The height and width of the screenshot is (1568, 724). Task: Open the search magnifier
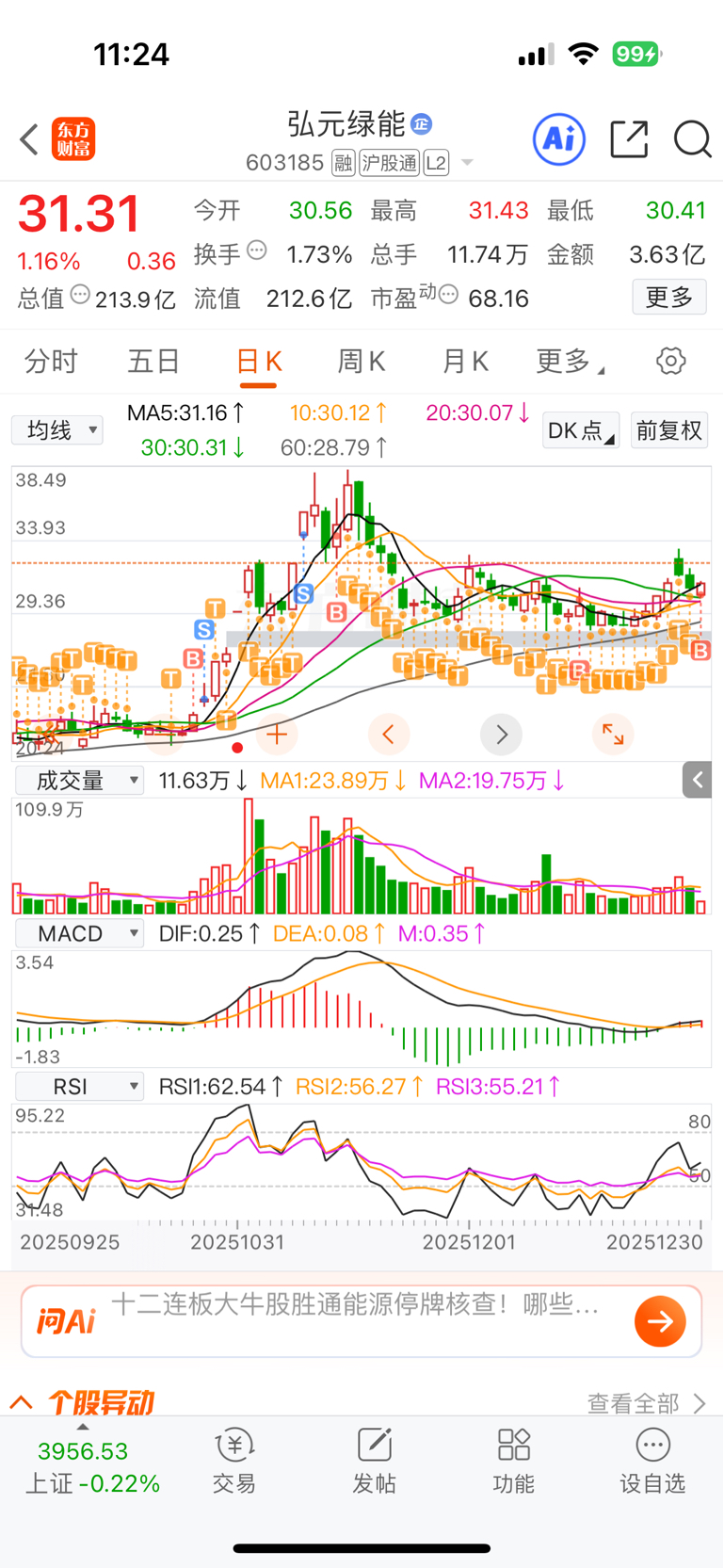click(692, 140)
